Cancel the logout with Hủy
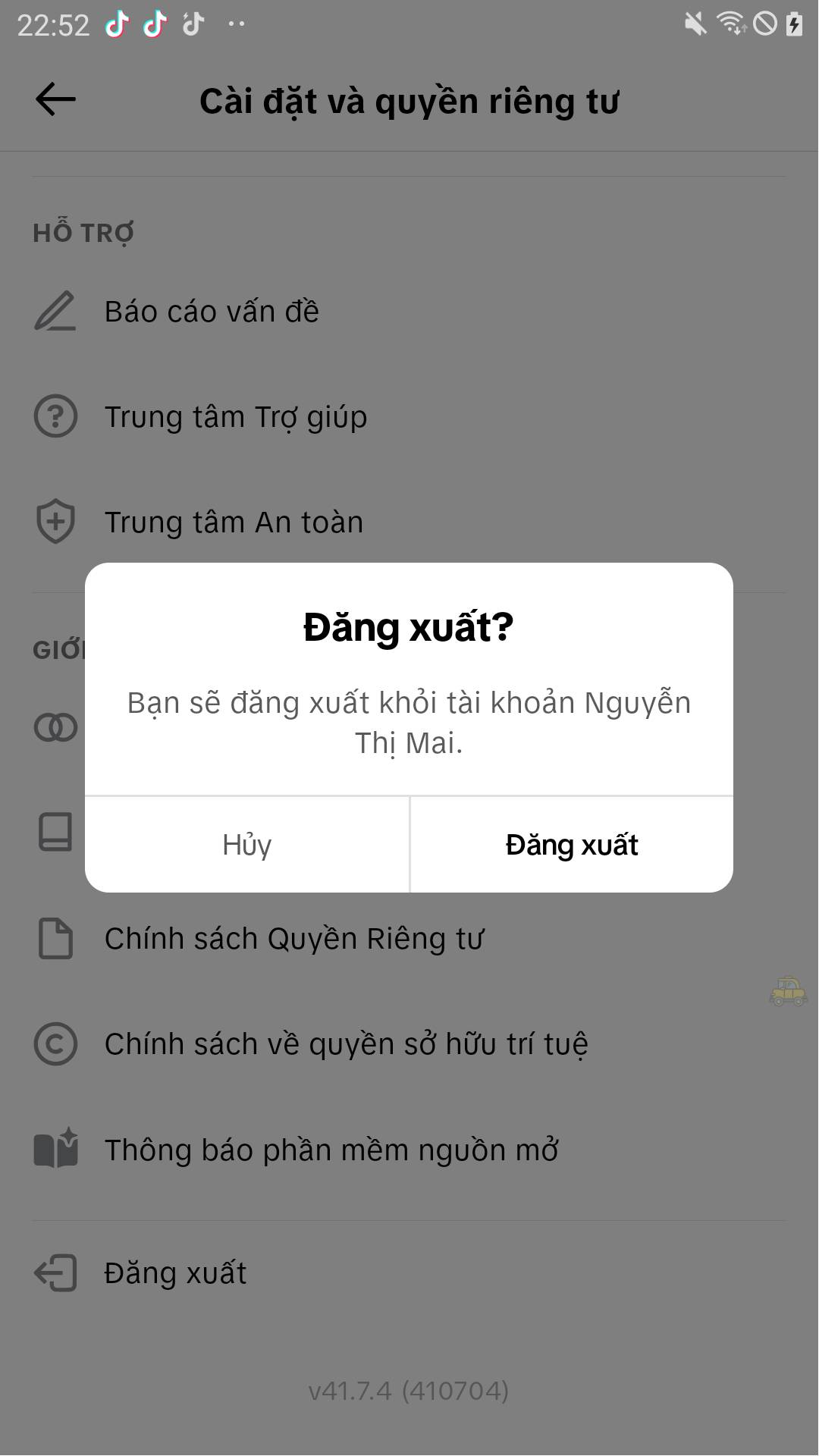The image size is (819, 1456). click(247, 845)
